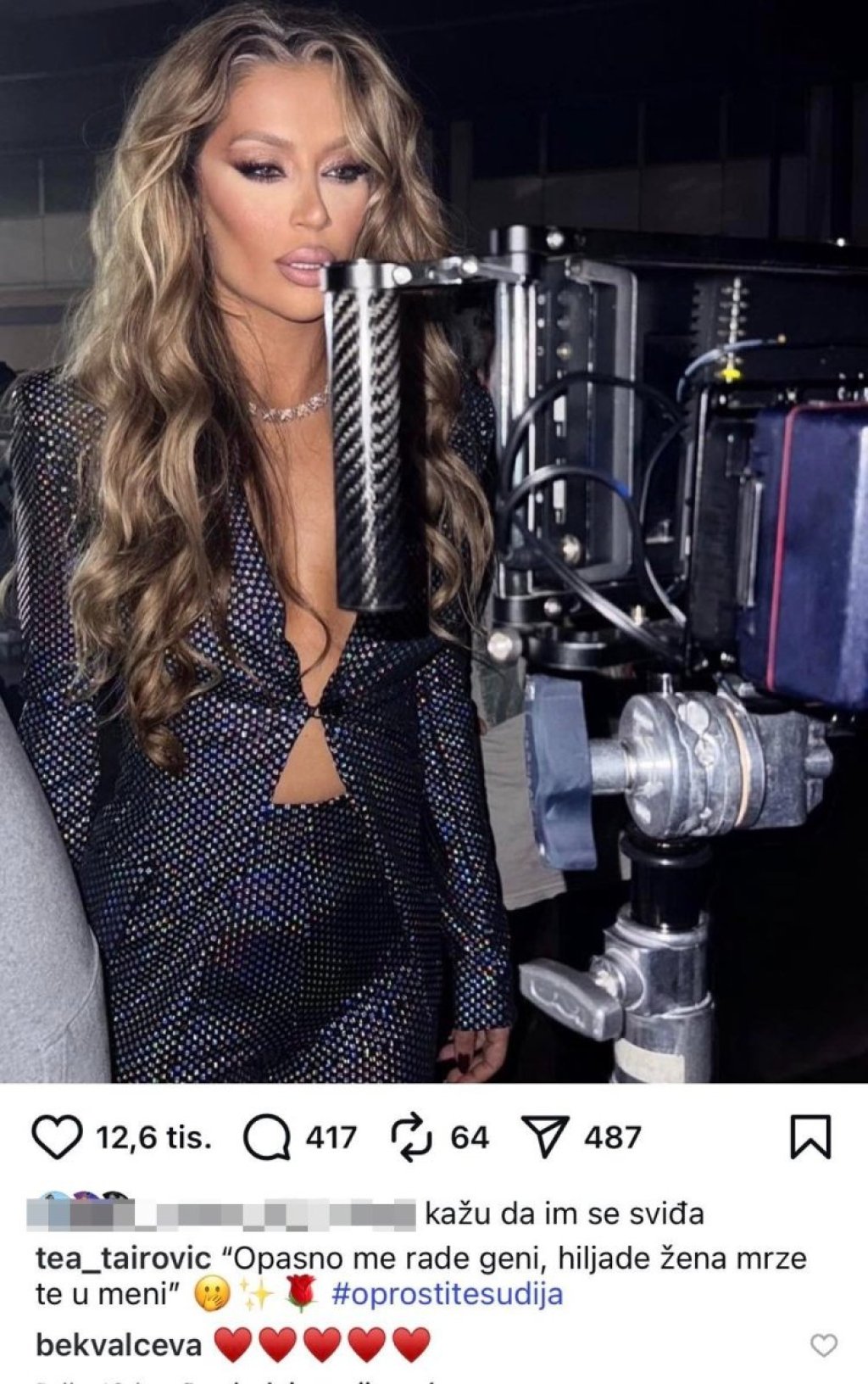
Task: Save the post with the bookmark icon
Action: pos(810,1137)
